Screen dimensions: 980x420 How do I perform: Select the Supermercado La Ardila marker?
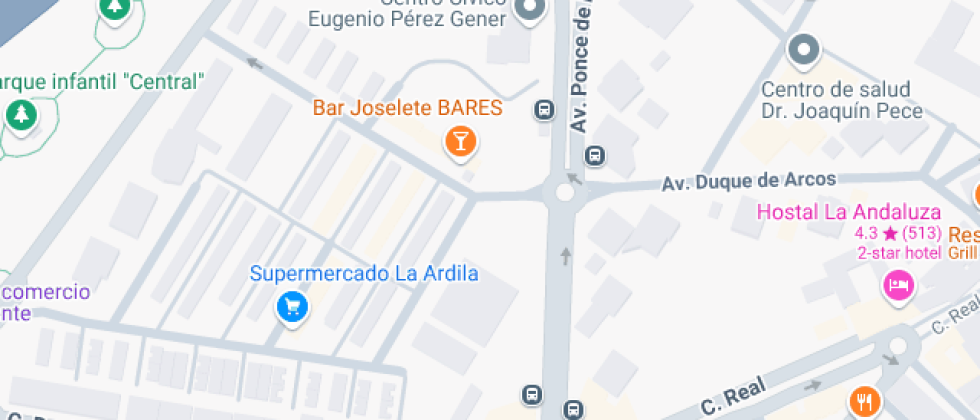pyautogui.click(x=292, y=306)
